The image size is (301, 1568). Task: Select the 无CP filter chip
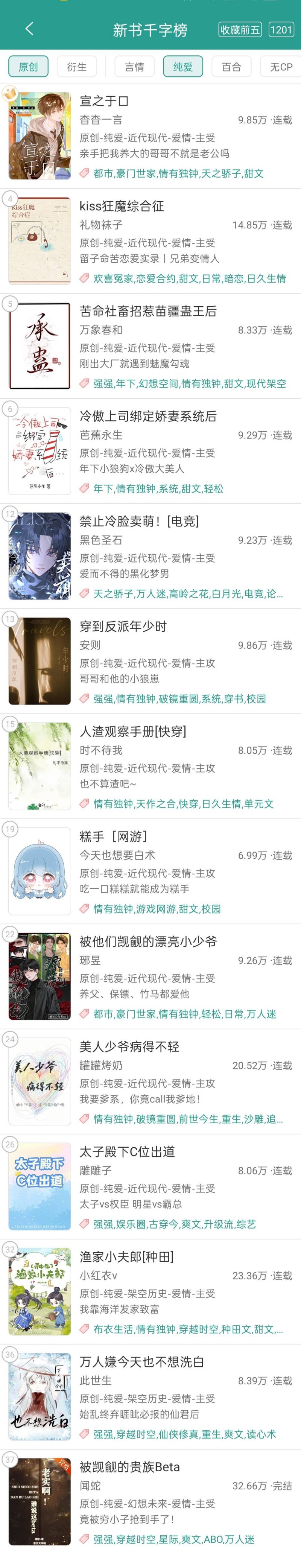tap(280, 67)
